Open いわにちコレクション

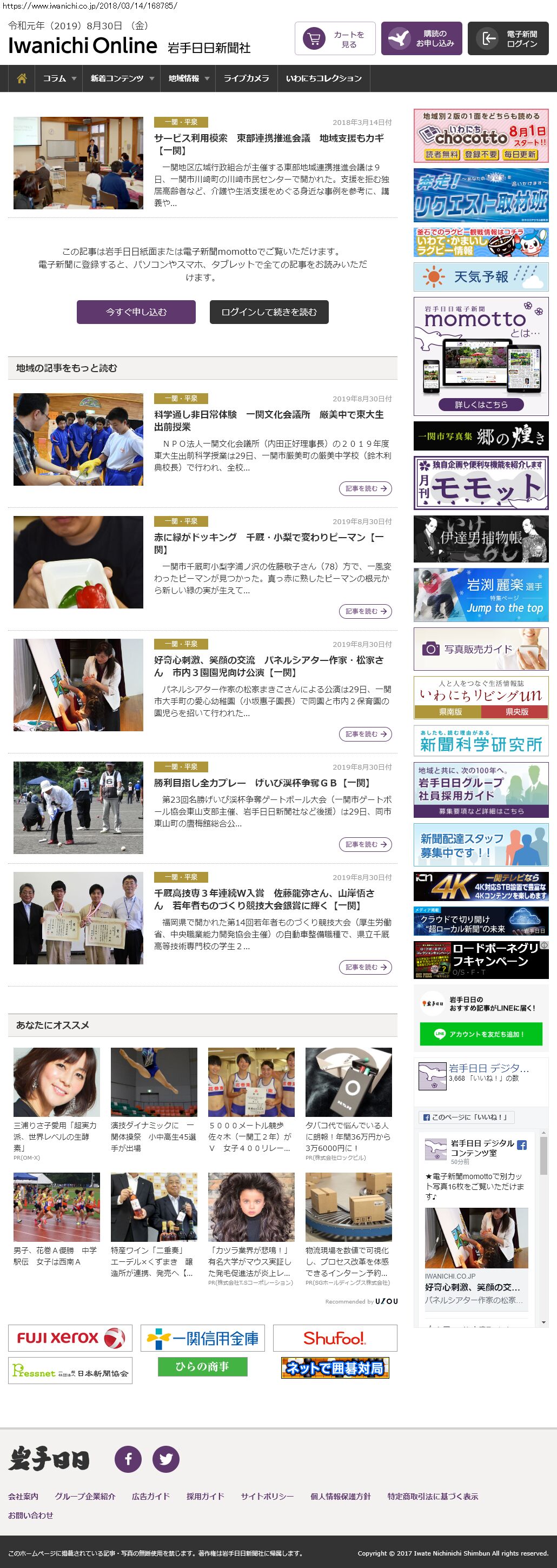click(x=324, y=78)
